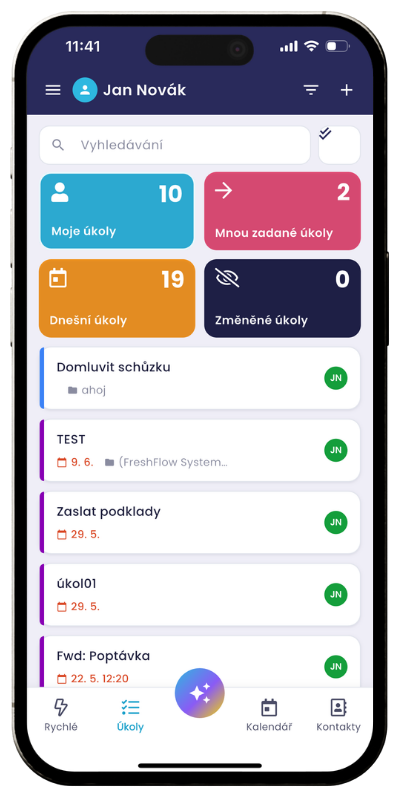Open the Mnou zadané úkoly tile
The height and width of the screenshot is (797, 400).
283,211
